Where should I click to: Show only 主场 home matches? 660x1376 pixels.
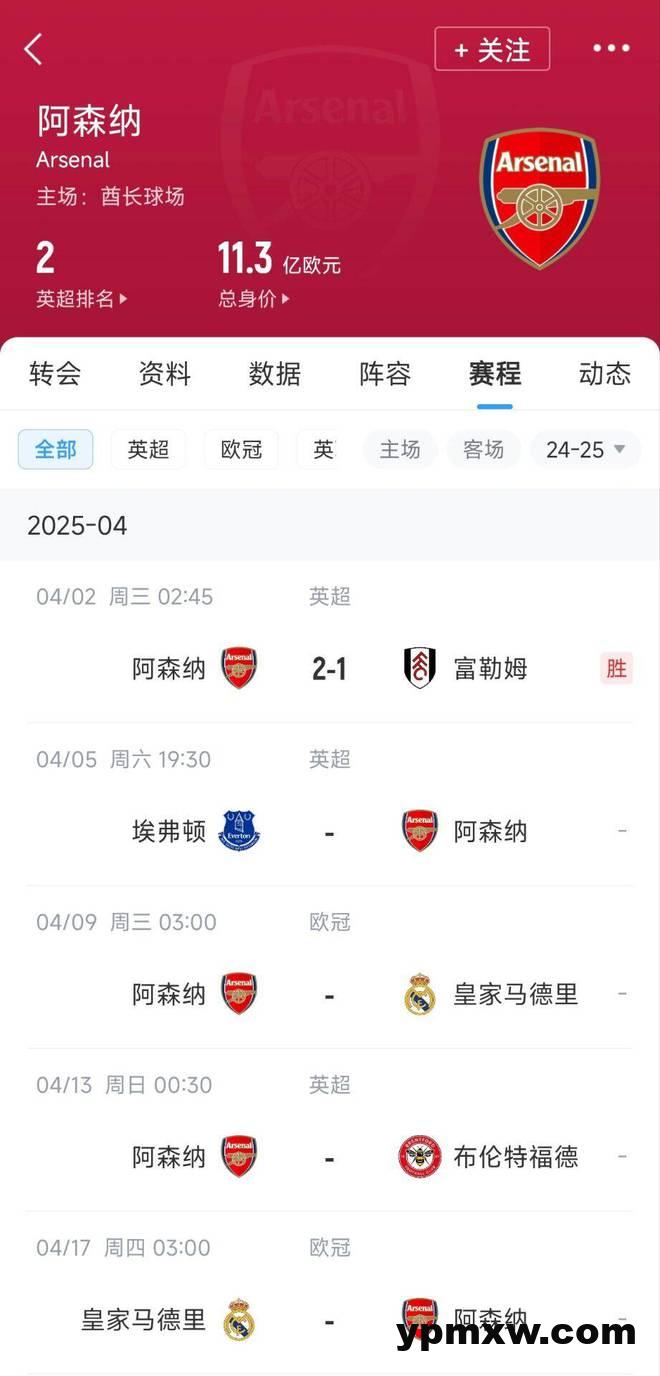[400, 450]
